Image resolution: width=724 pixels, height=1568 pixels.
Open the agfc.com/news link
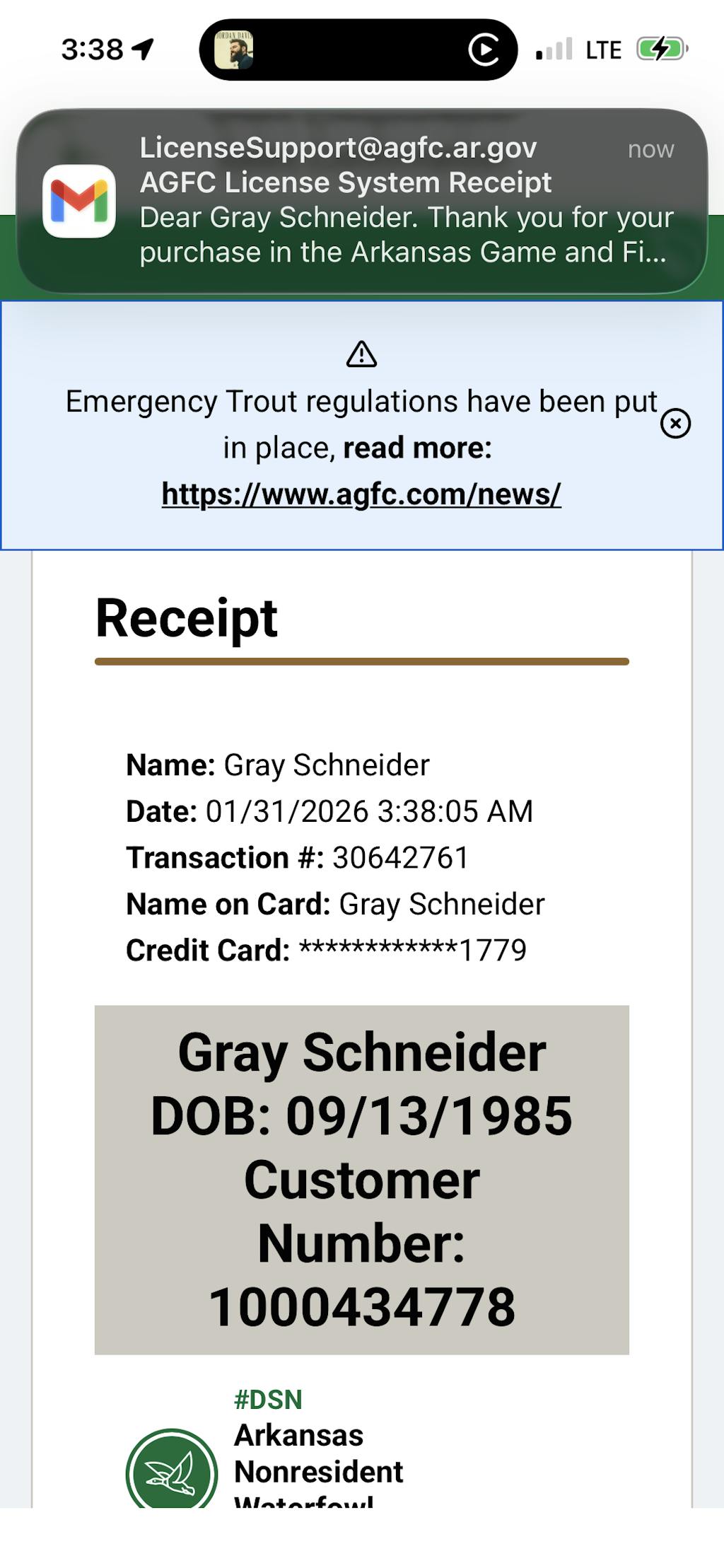(361, 494)
